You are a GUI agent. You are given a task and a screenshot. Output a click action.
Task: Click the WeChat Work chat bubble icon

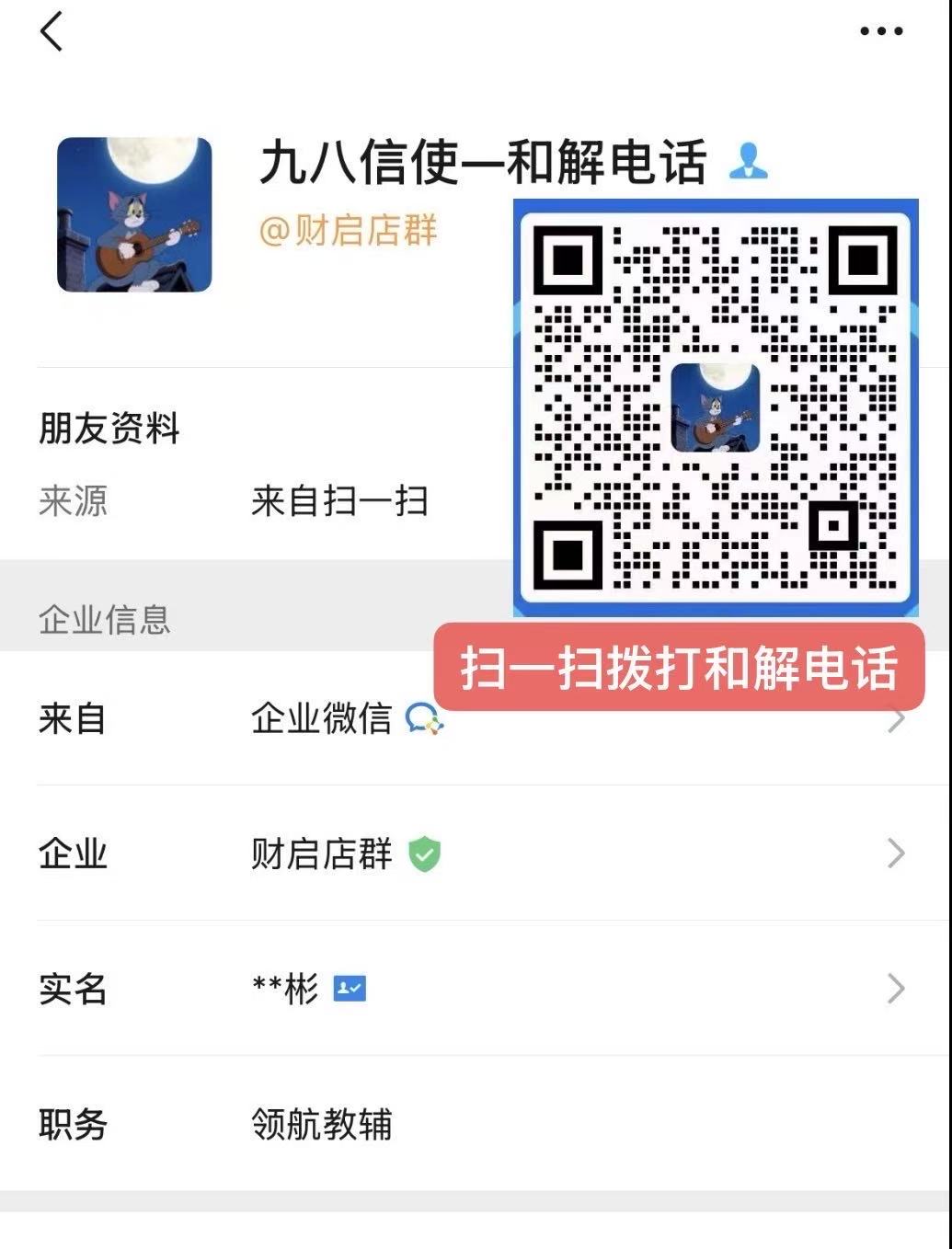pos(424,721)
